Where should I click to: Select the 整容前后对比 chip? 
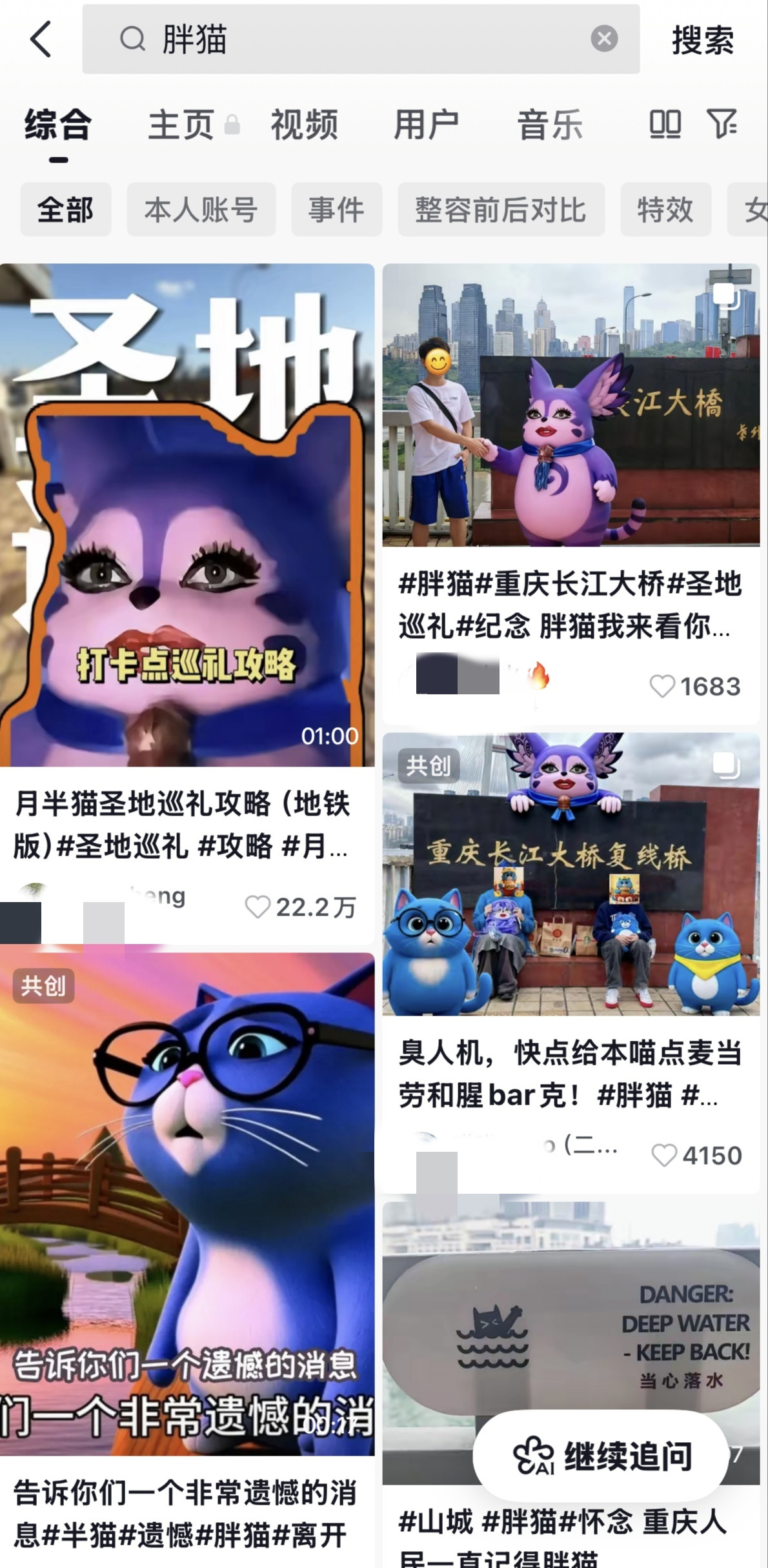pos(501,210)
